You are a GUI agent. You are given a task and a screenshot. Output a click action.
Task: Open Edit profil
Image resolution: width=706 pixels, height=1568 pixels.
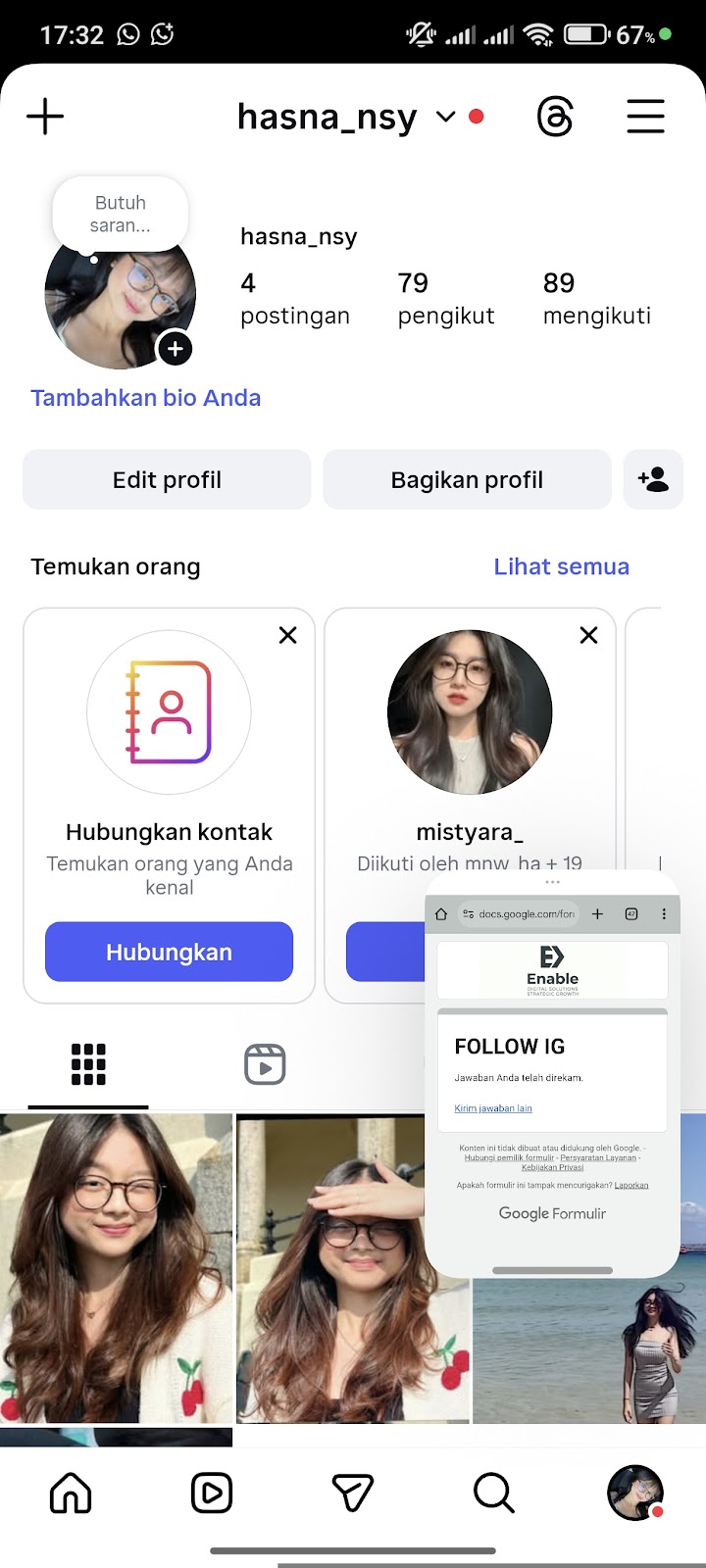167,480
